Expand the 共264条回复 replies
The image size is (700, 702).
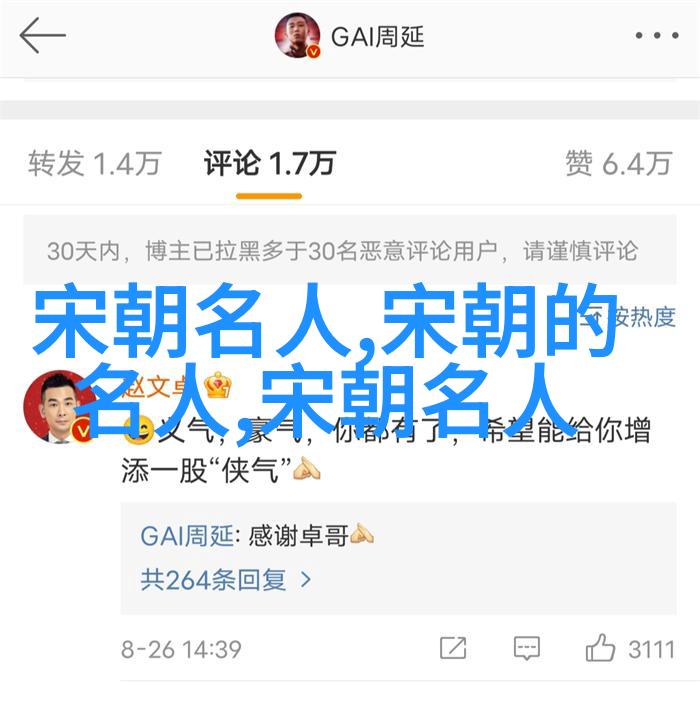pyautogui.click(x=226, y=579)
